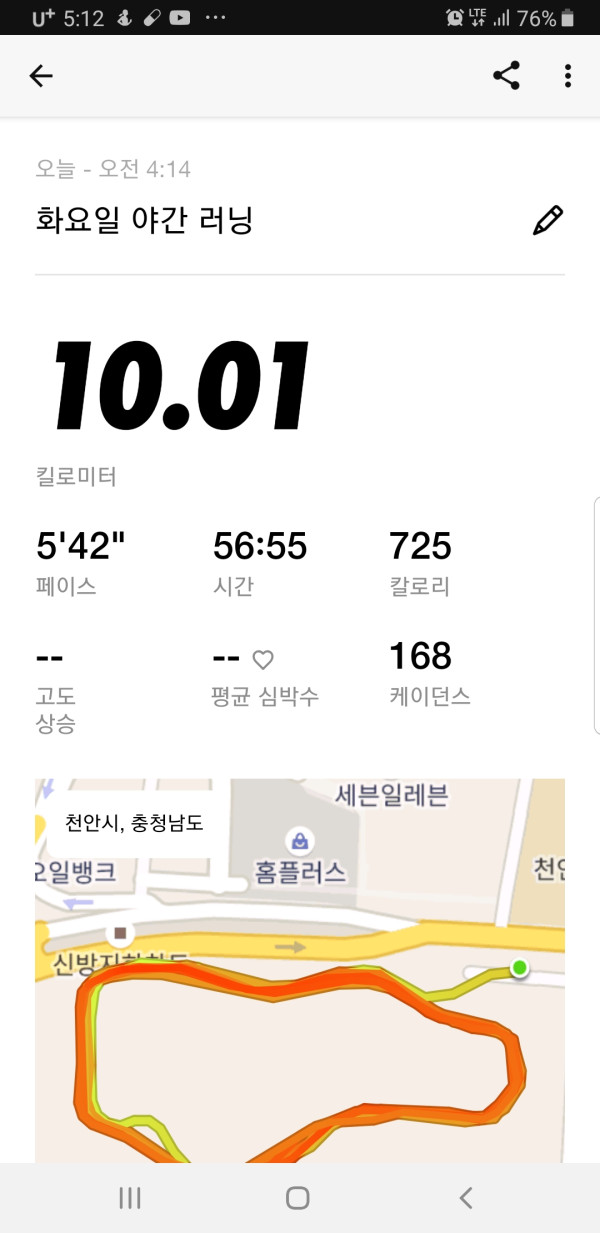The height and width of the screenshot is (1233, 600).
Task: Share this run
Action: tap(507, 76)
